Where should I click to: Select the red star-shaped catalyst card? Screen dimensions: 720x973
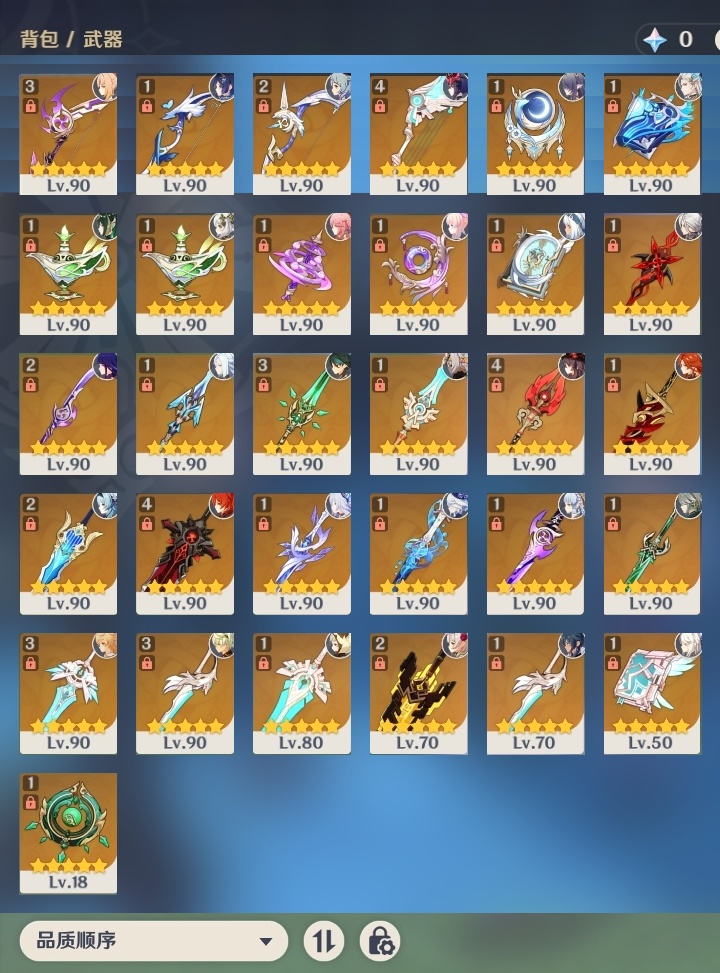tap(653, 272)
